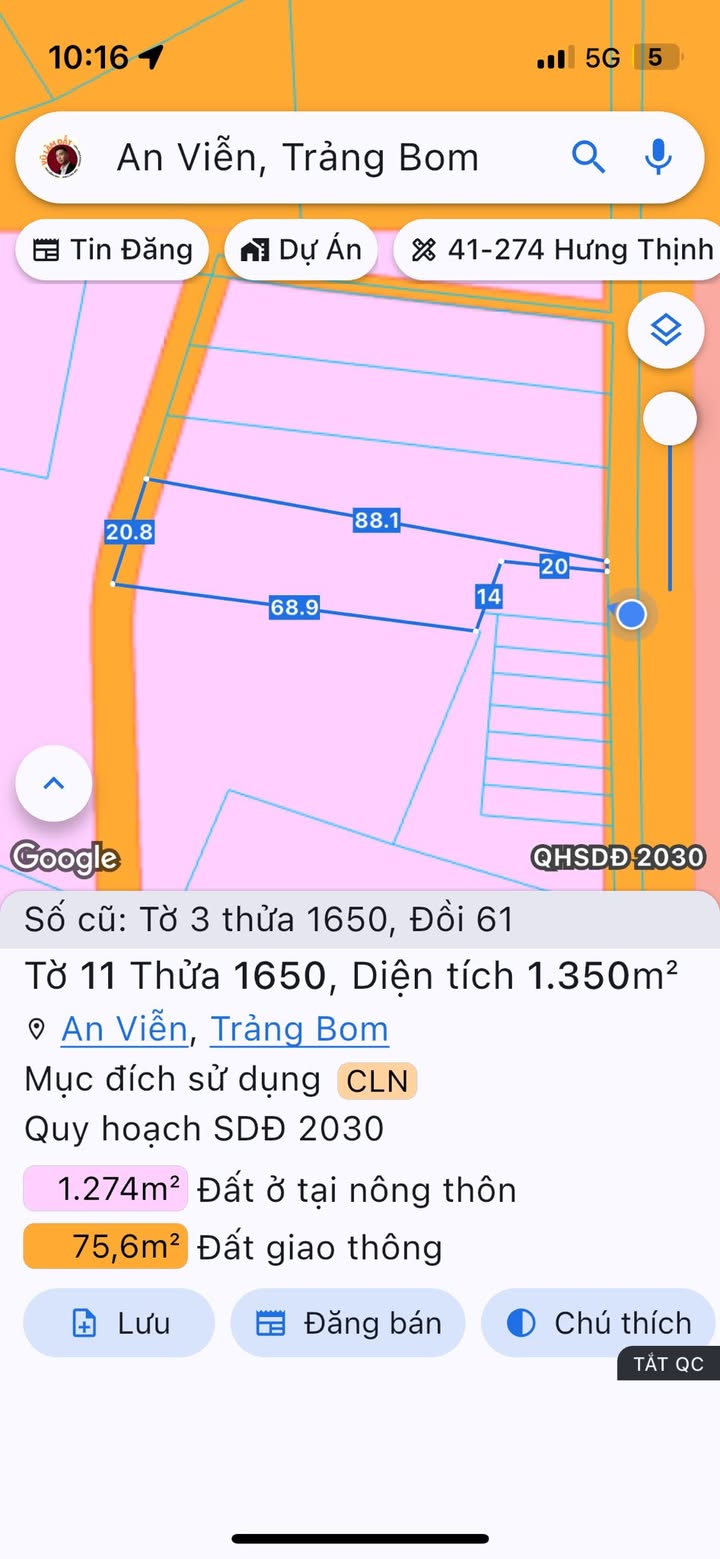The image size is (720, 1559).
Task: Expand the panel with the up chevron
Action: coord(54,784)
